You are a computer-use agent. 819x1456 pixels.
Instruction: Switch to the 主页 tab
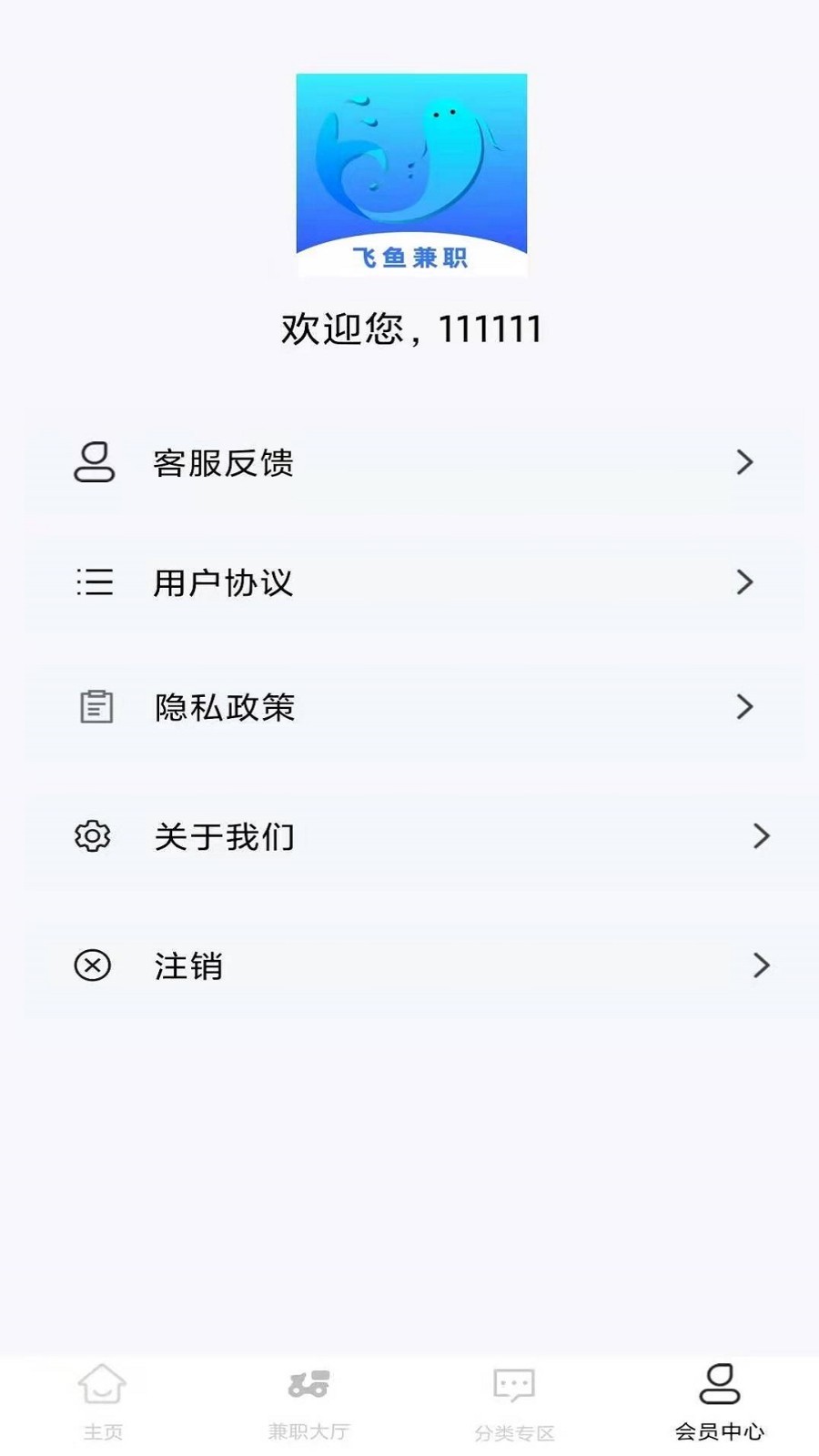coord(102,1402)
